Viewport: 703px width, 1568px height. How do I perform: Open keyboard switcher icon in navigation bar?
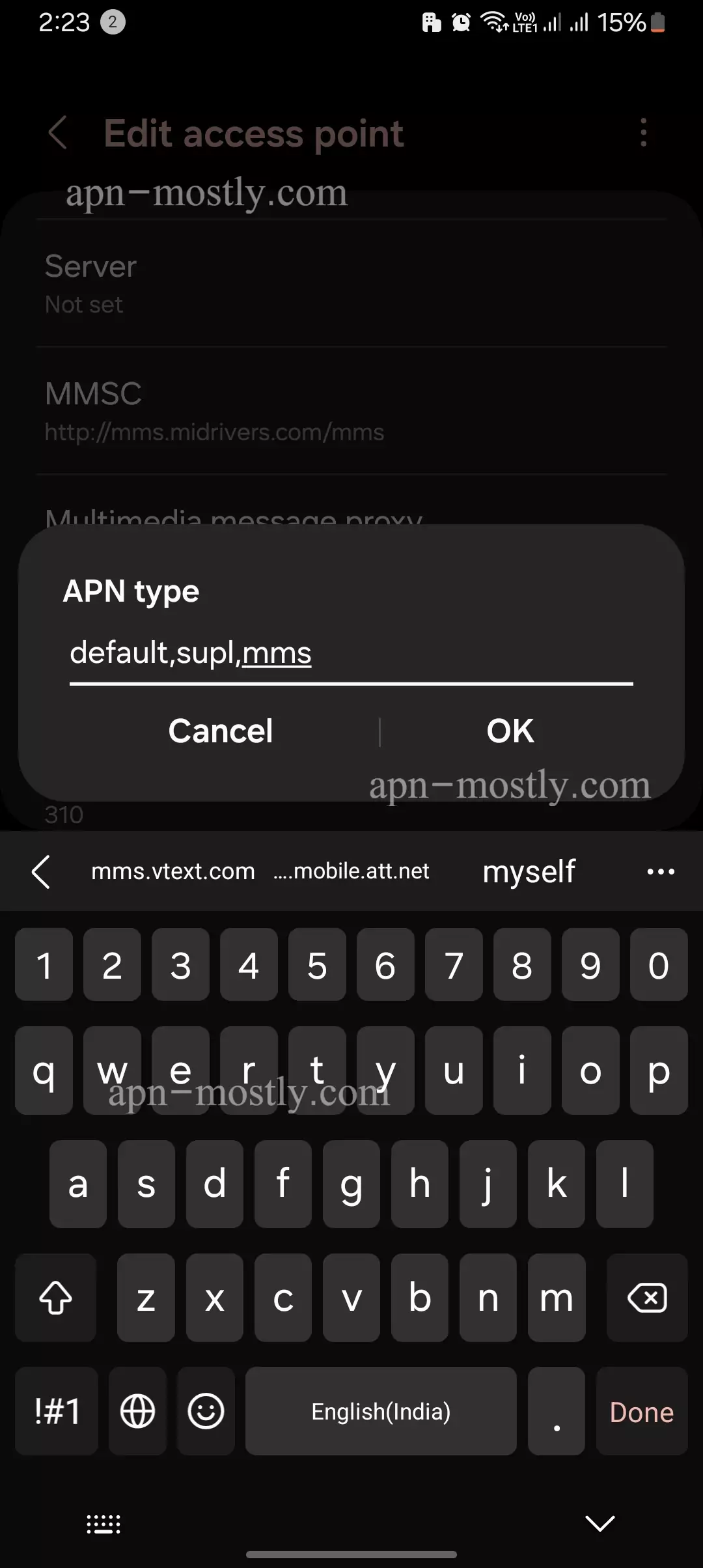click(103, 1524)
